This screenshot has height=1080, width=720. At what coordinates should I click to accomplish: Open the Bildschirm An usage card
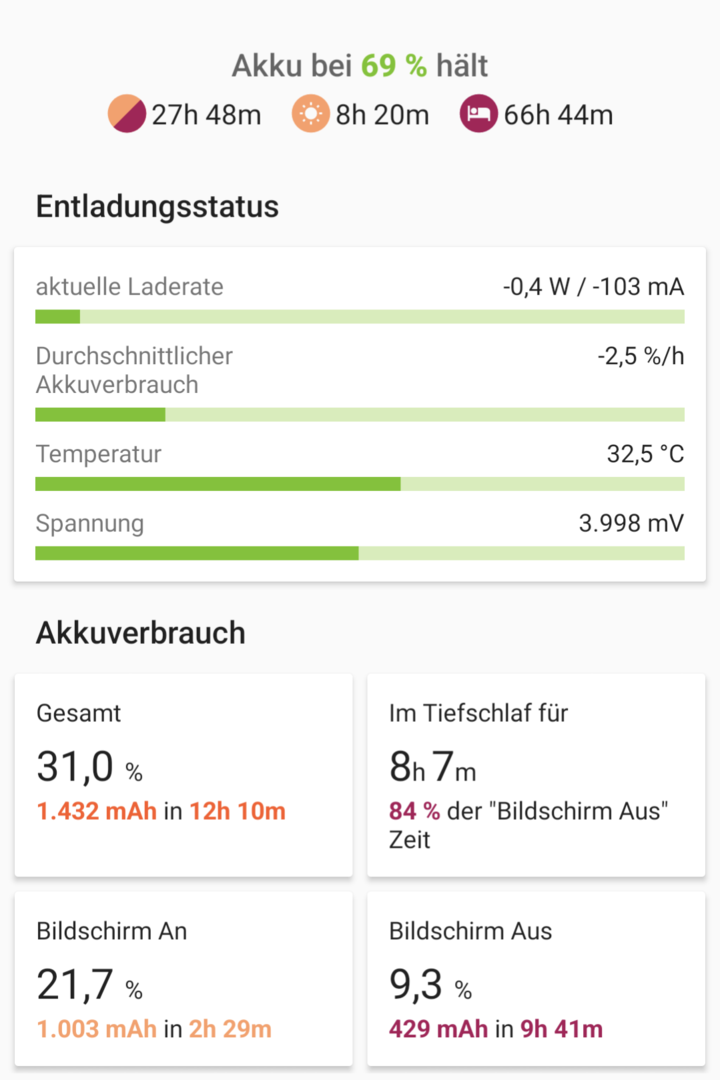click(x=183, y=980)
